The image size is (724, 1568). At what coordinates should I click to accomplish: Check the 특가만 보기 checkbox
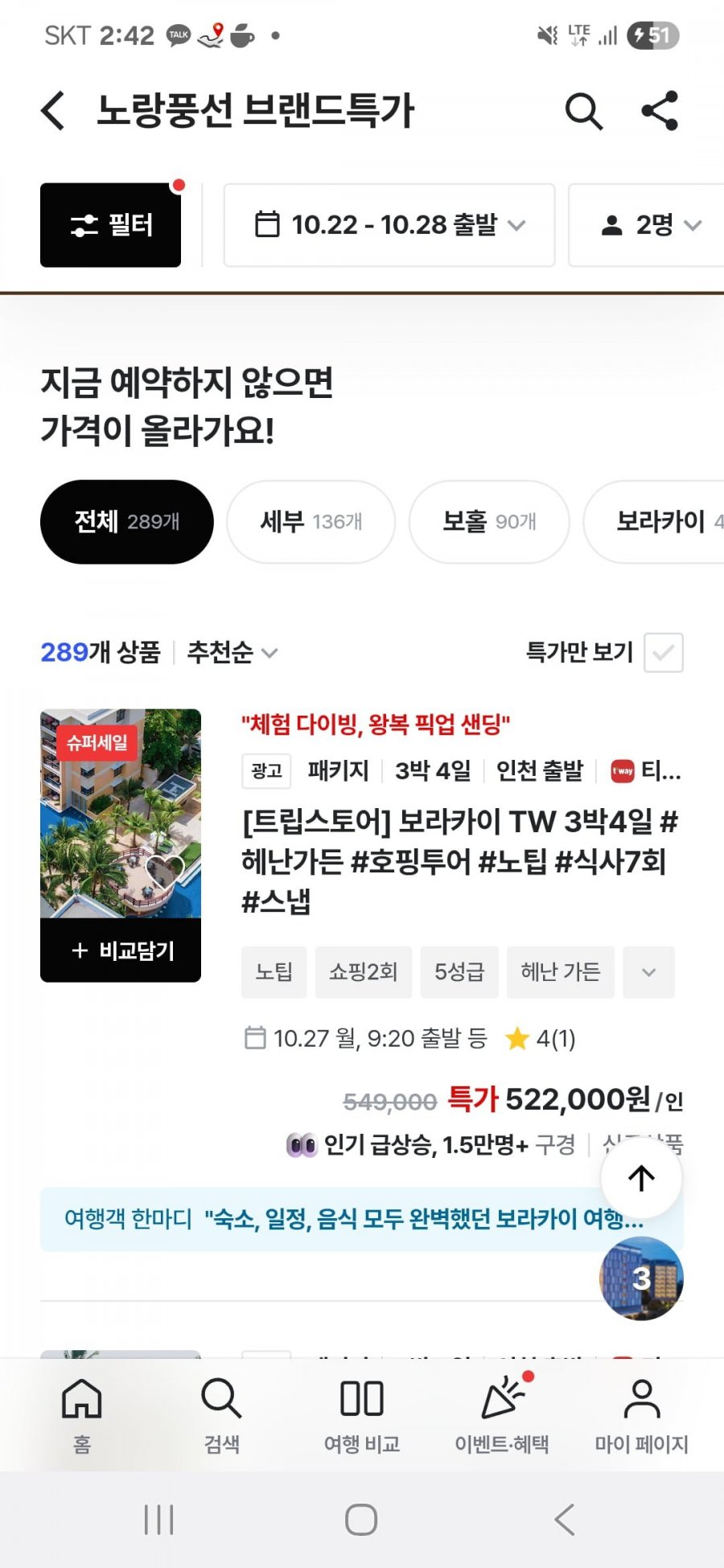tap(664, 652)
